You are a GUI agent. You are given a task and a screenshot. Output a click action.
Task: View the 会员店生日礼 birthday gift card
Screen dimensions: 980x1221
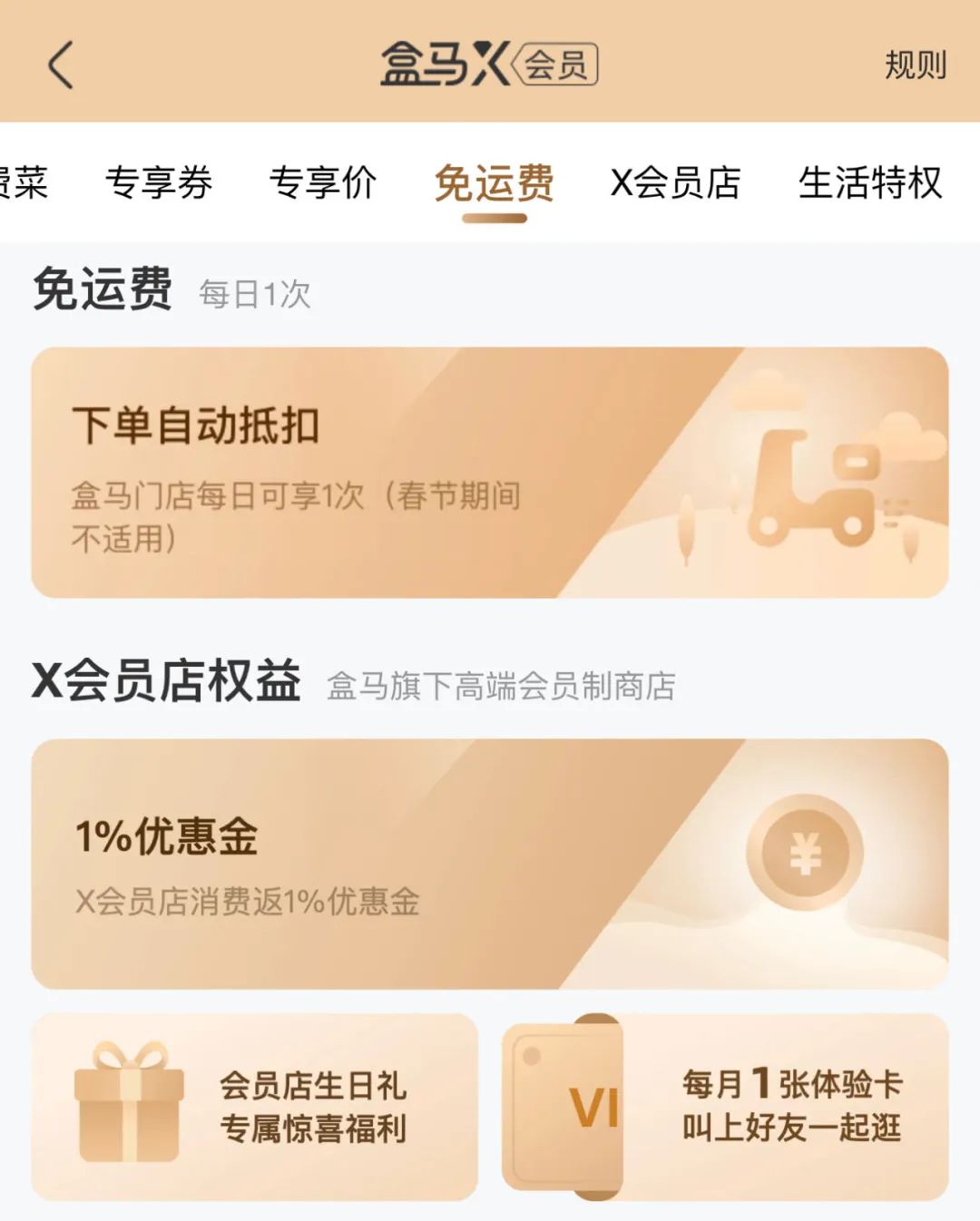pyautogui.click(x=255, y=1107)
